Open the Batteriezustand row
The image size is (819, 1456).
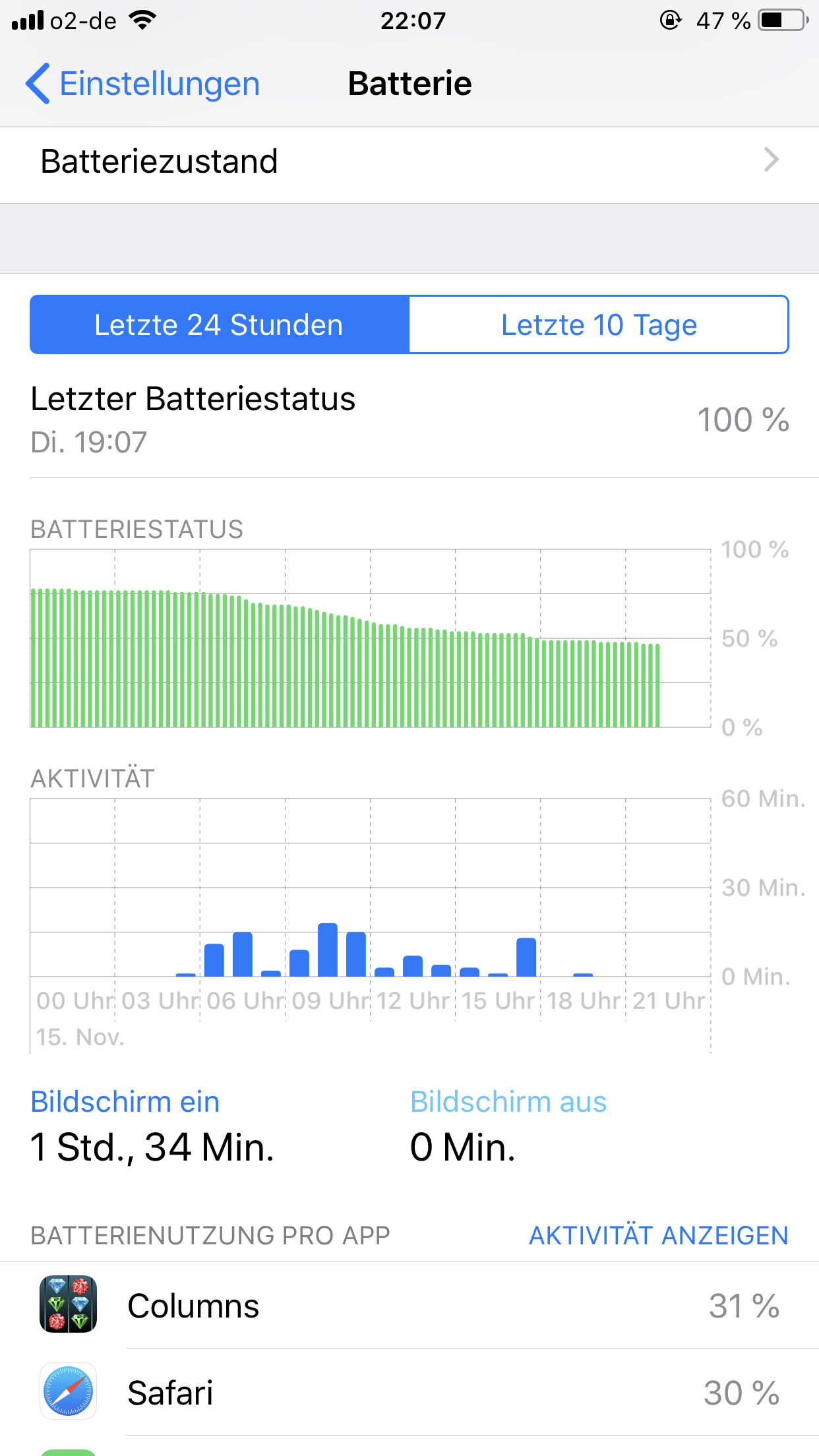click(x=409, y=162)
